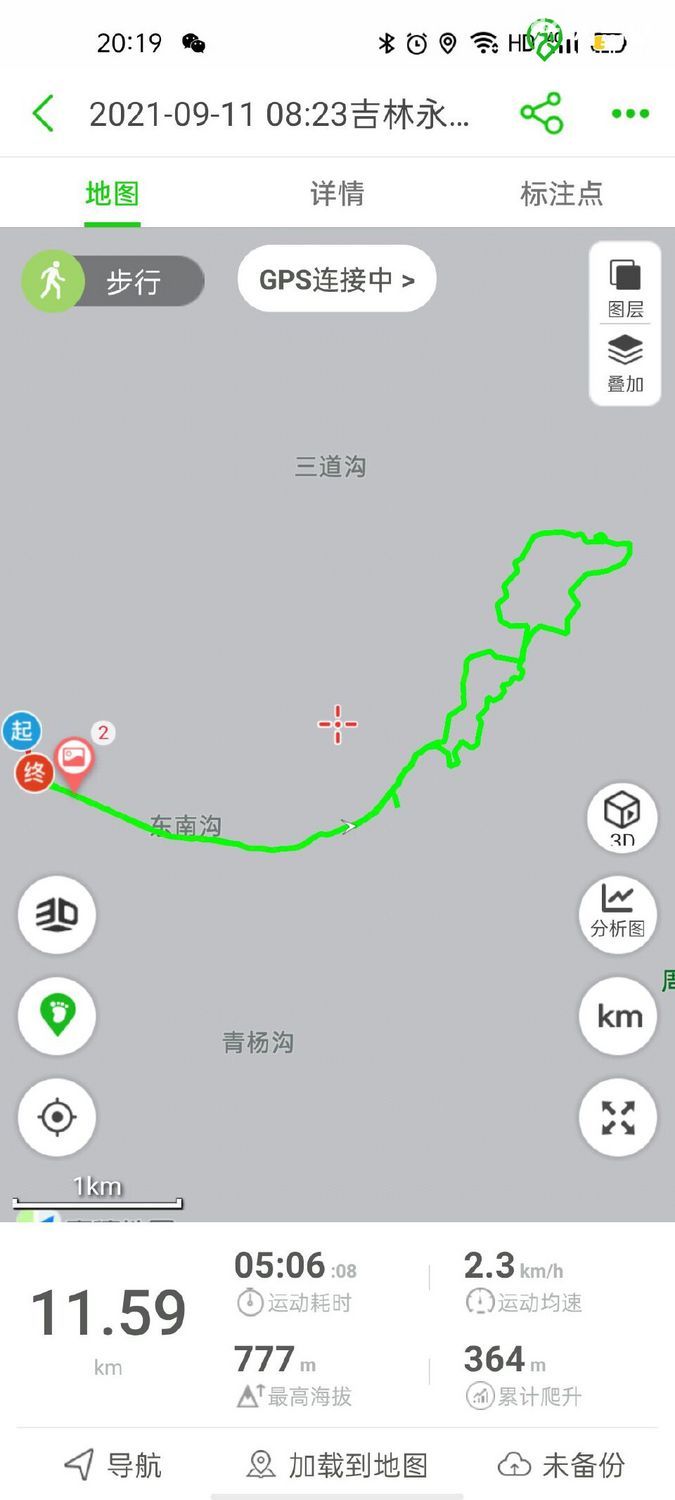Open the 叠加 overlay option
Screen dimensions: 675x1500
click(625, 363)
